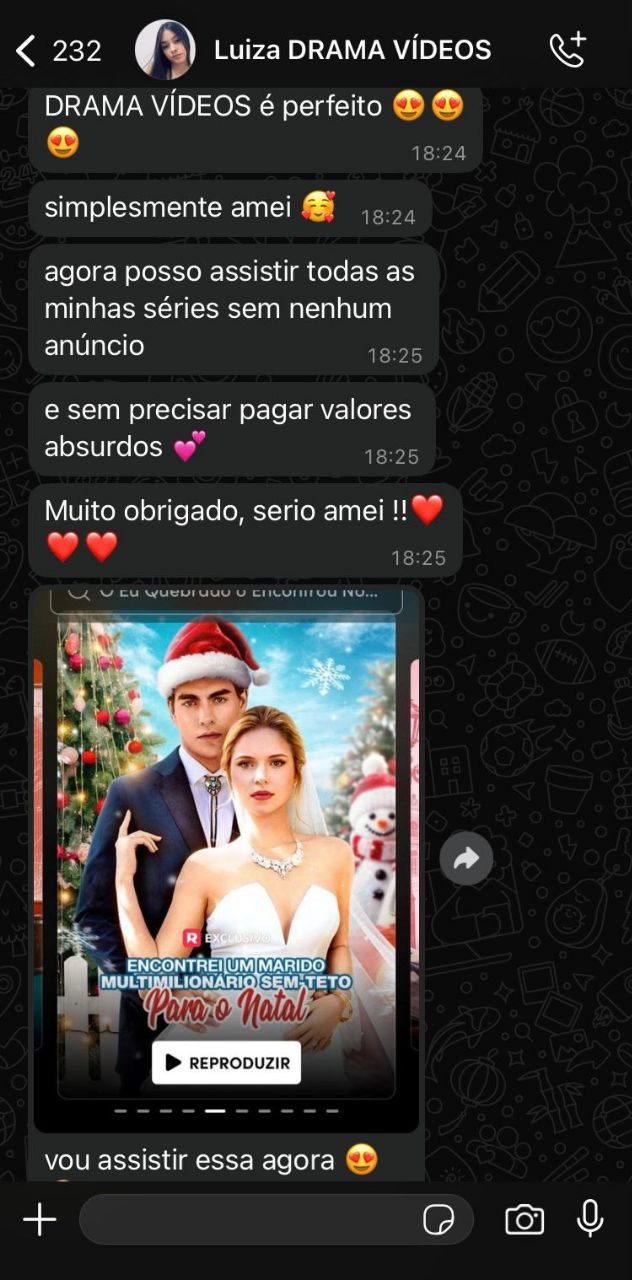
Task: Start a call with Luiza
Action: pyautogui.click(x=568, y=50)
